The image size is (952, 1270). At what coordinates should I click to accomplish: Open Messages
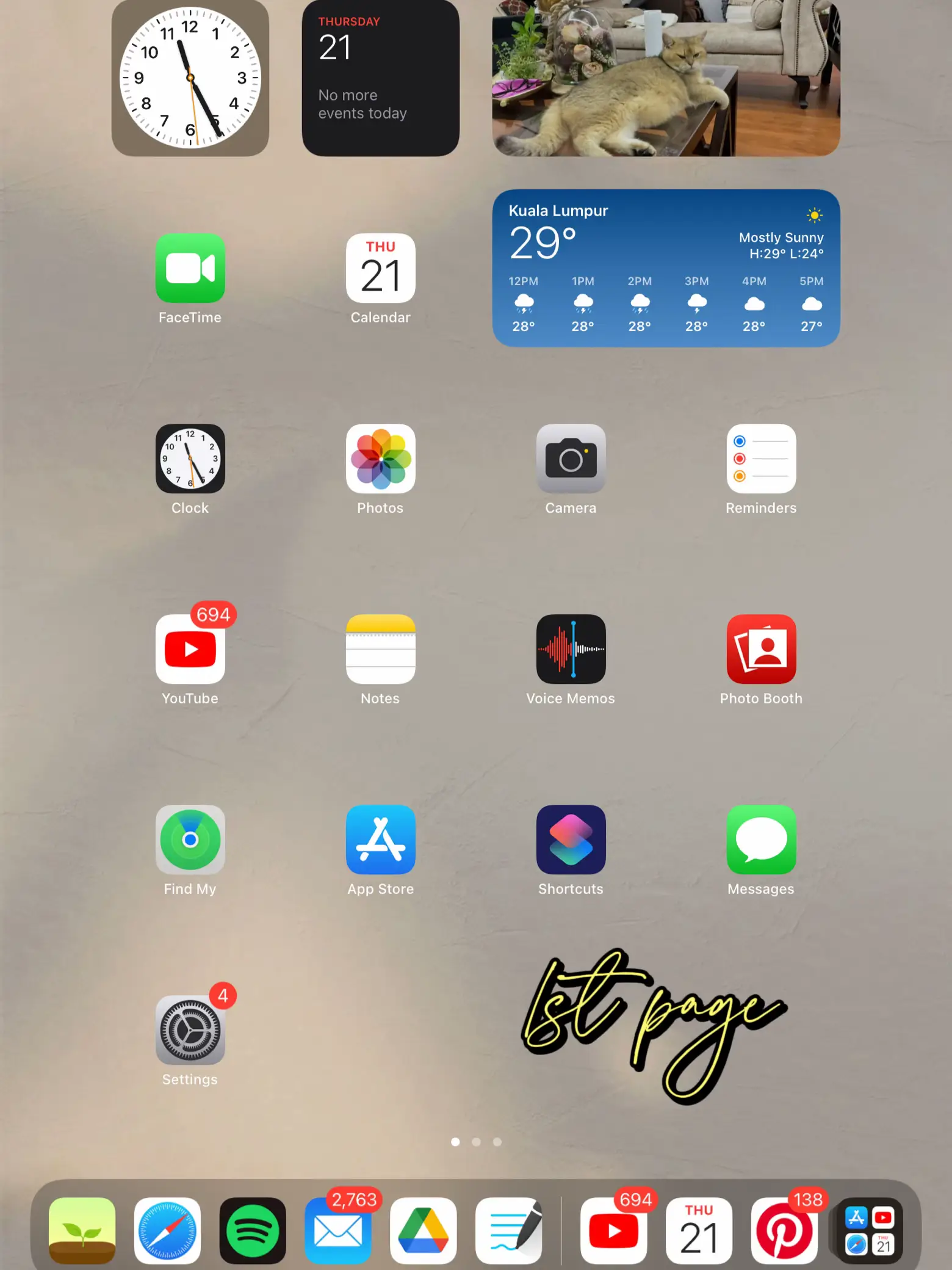pos(761,840)
